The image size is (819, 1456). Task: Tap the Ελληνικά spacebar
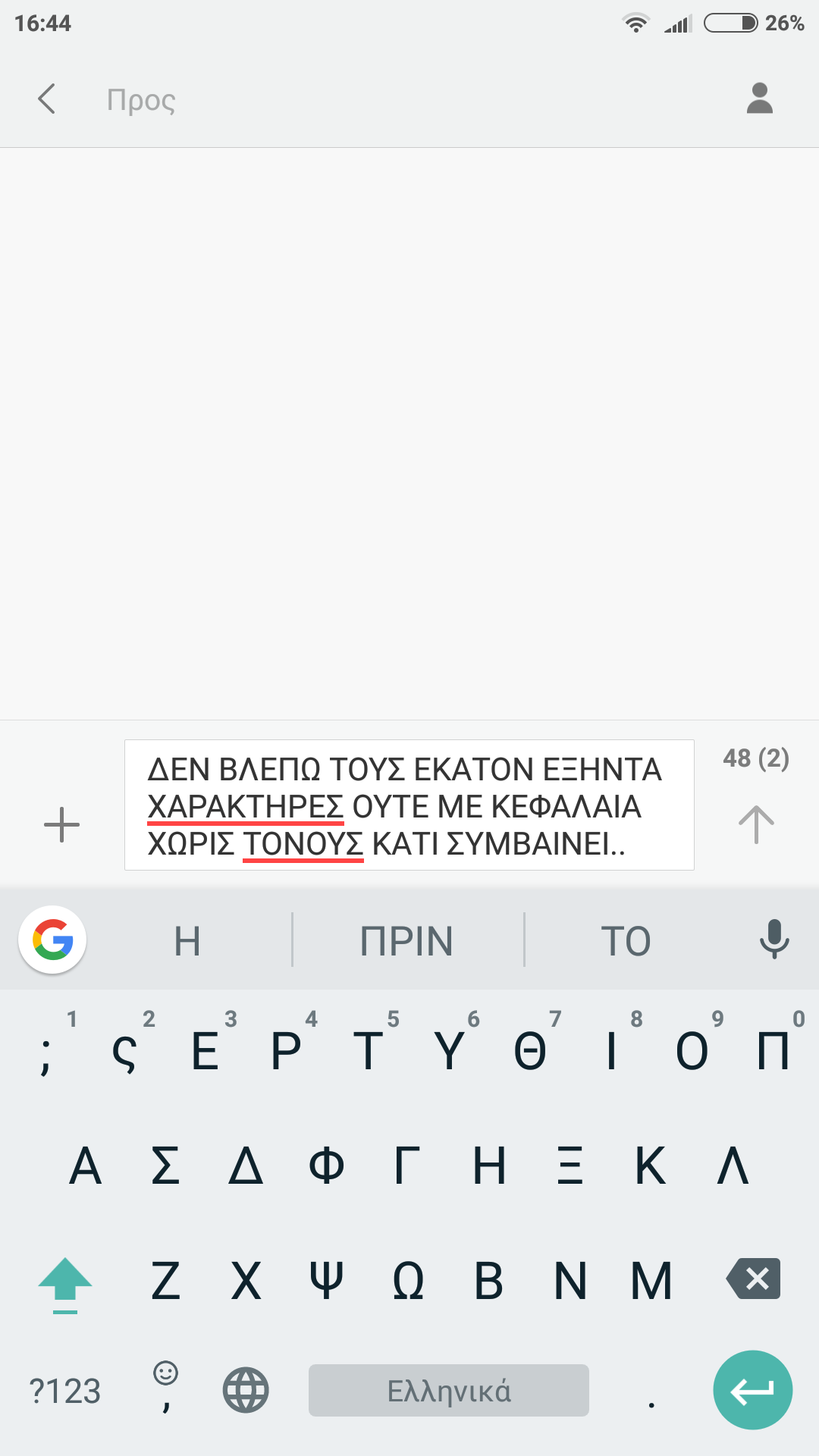point(448,1390)
